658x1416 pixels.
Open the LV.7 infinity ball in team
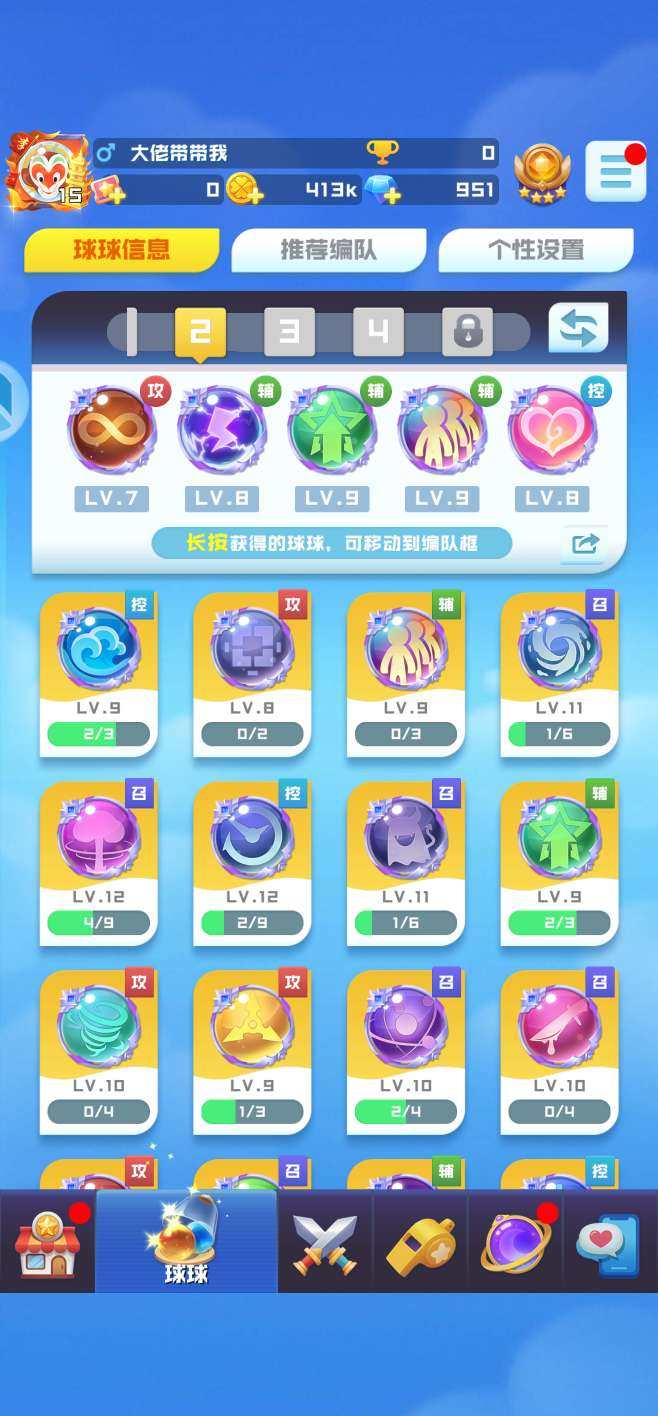coord(111,431)
